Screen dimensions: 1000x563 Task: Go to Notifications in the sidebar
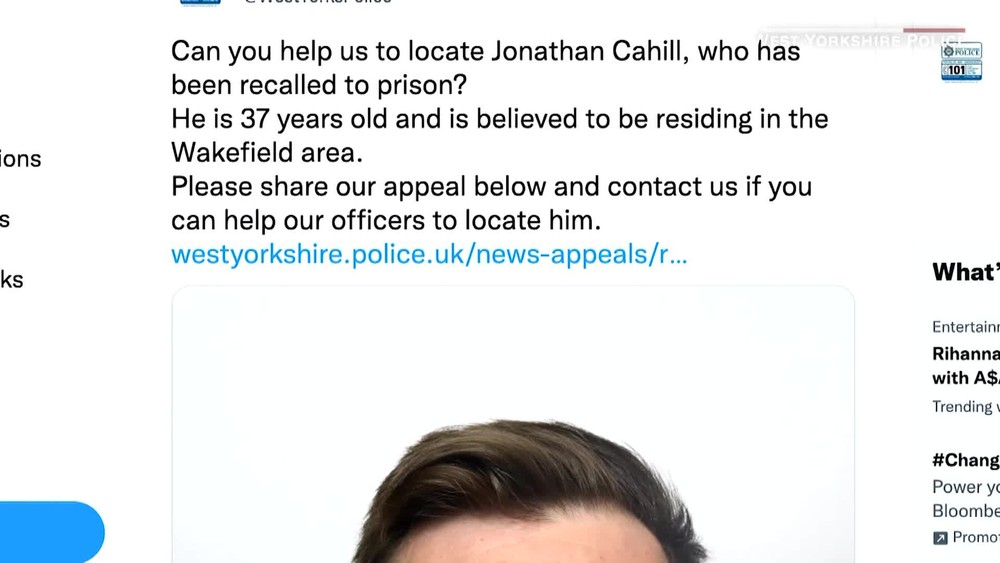20,158
